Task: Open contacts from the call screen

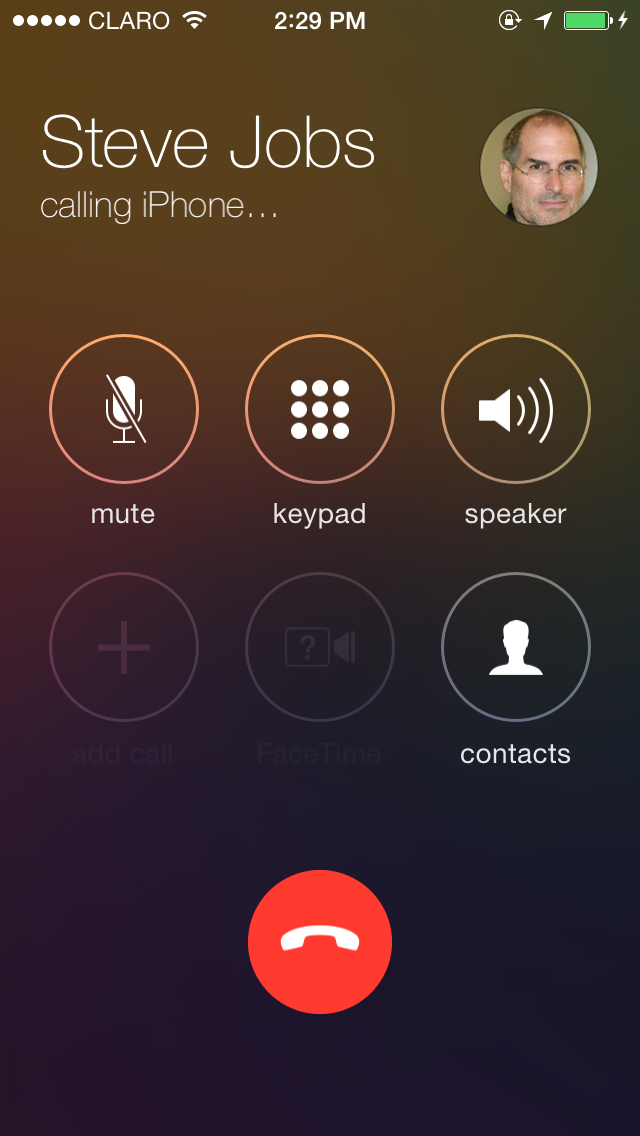Action: tap(516, 647)
